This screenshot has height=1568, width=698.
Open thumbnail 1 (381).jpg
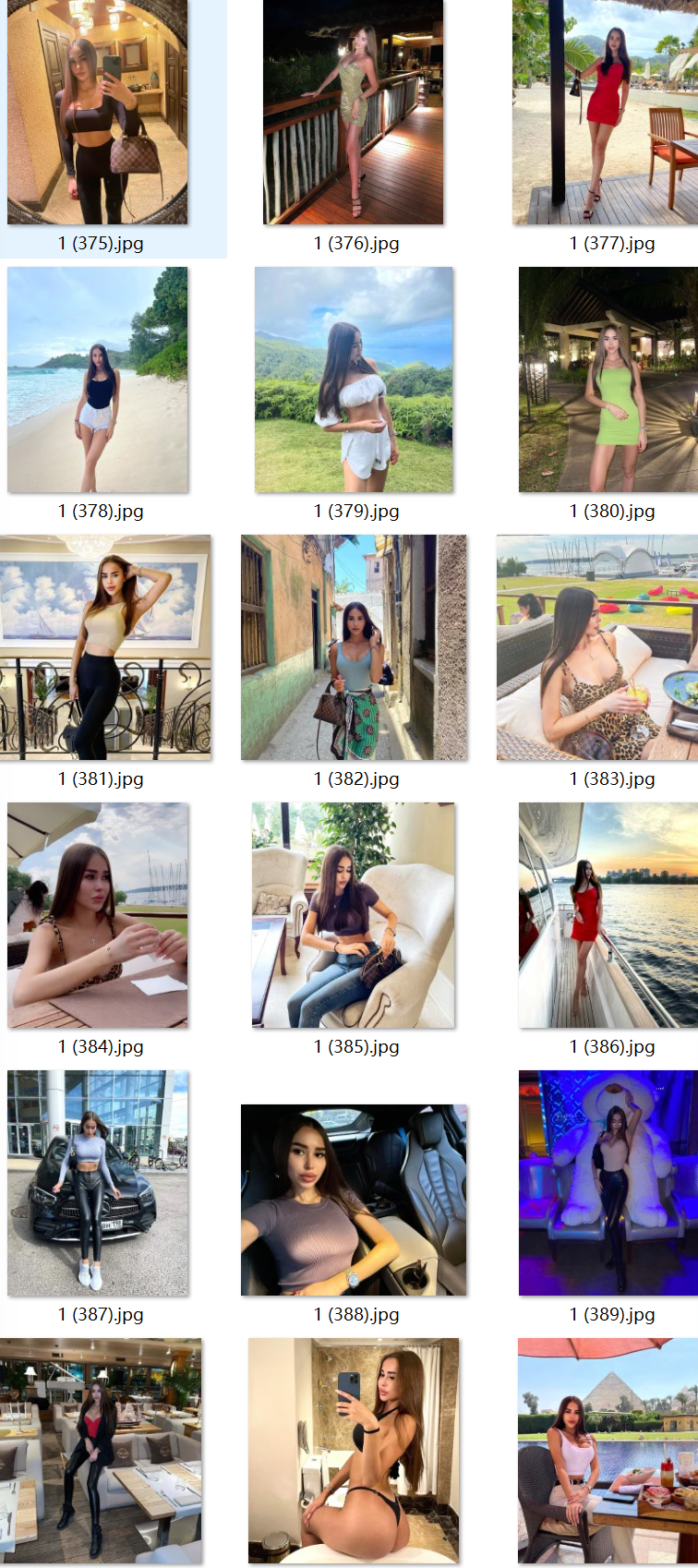104,647
